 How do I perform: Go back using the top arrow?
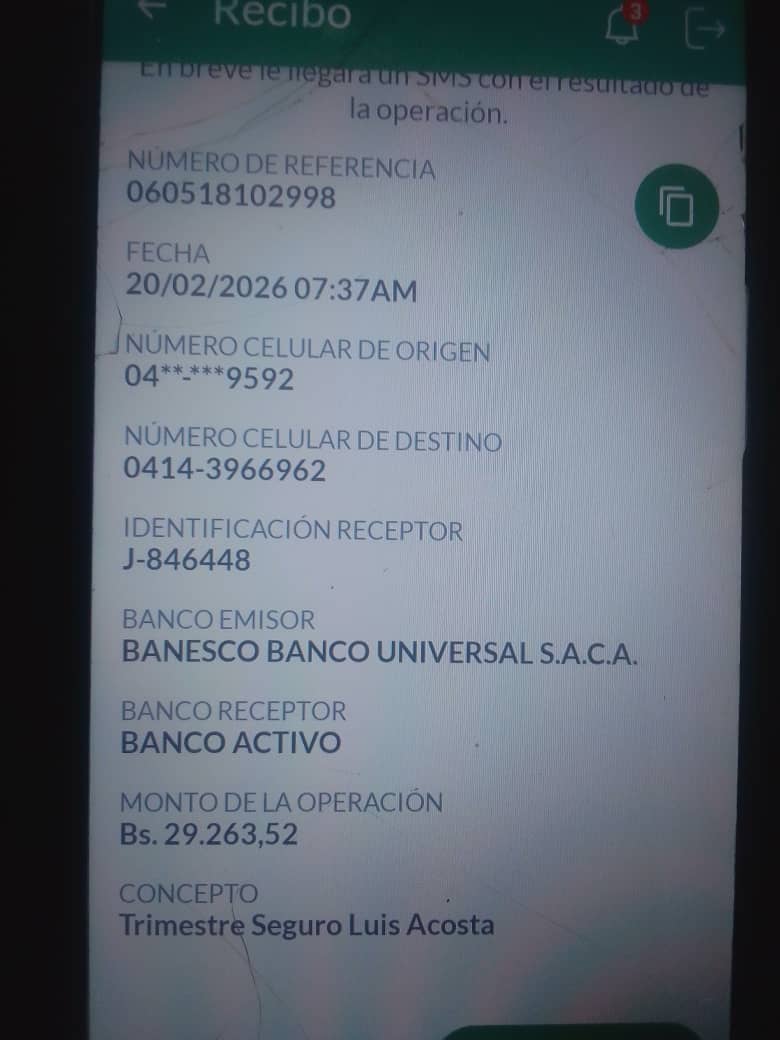point(151,8)
